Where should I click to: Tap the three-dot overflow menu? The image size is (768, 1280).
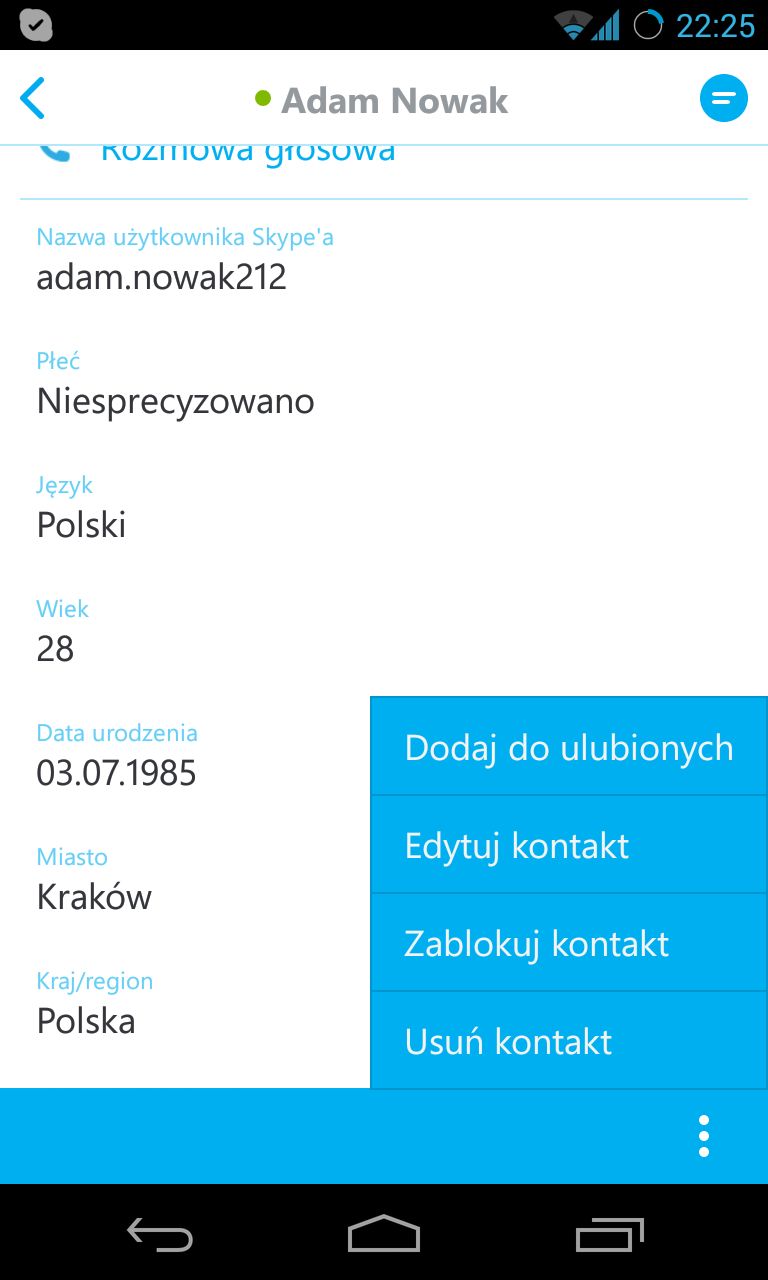[x=704, y=1136]
